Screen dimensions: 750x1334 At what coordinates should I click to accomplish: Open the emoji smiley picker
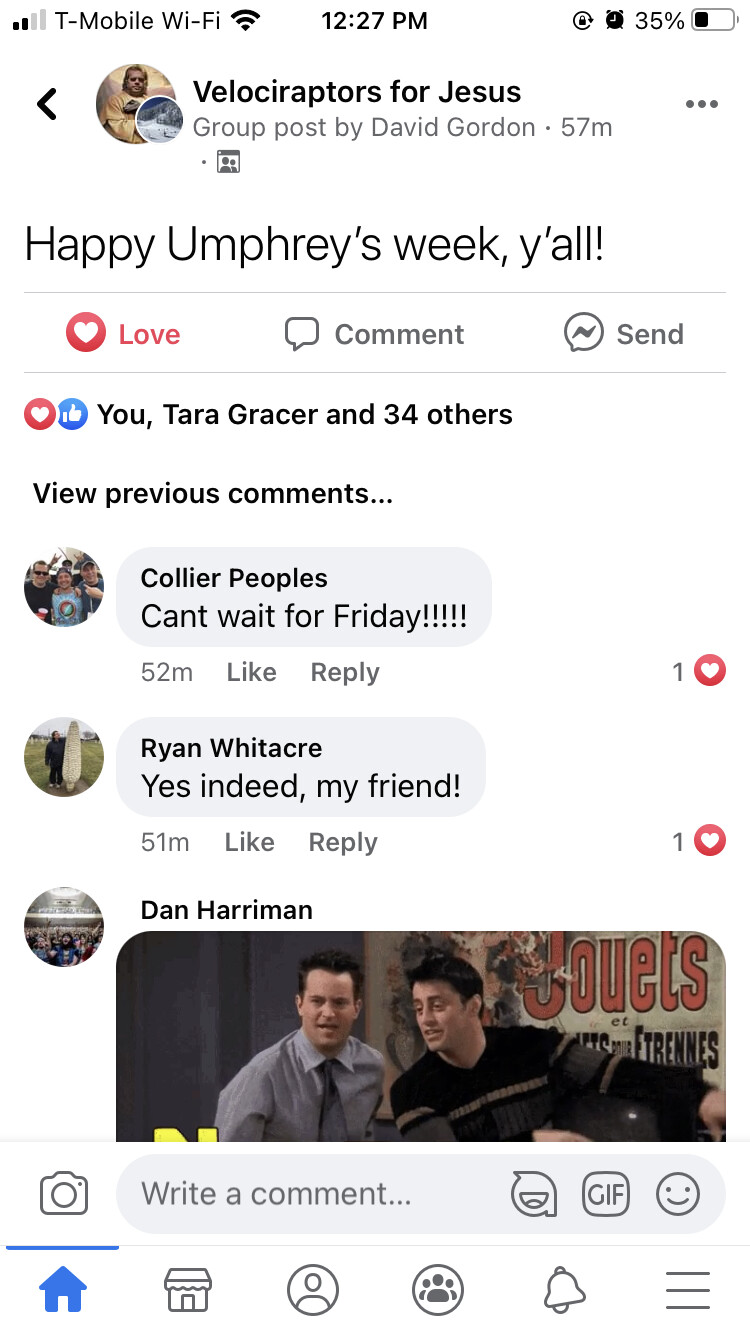click(678, 1194)
